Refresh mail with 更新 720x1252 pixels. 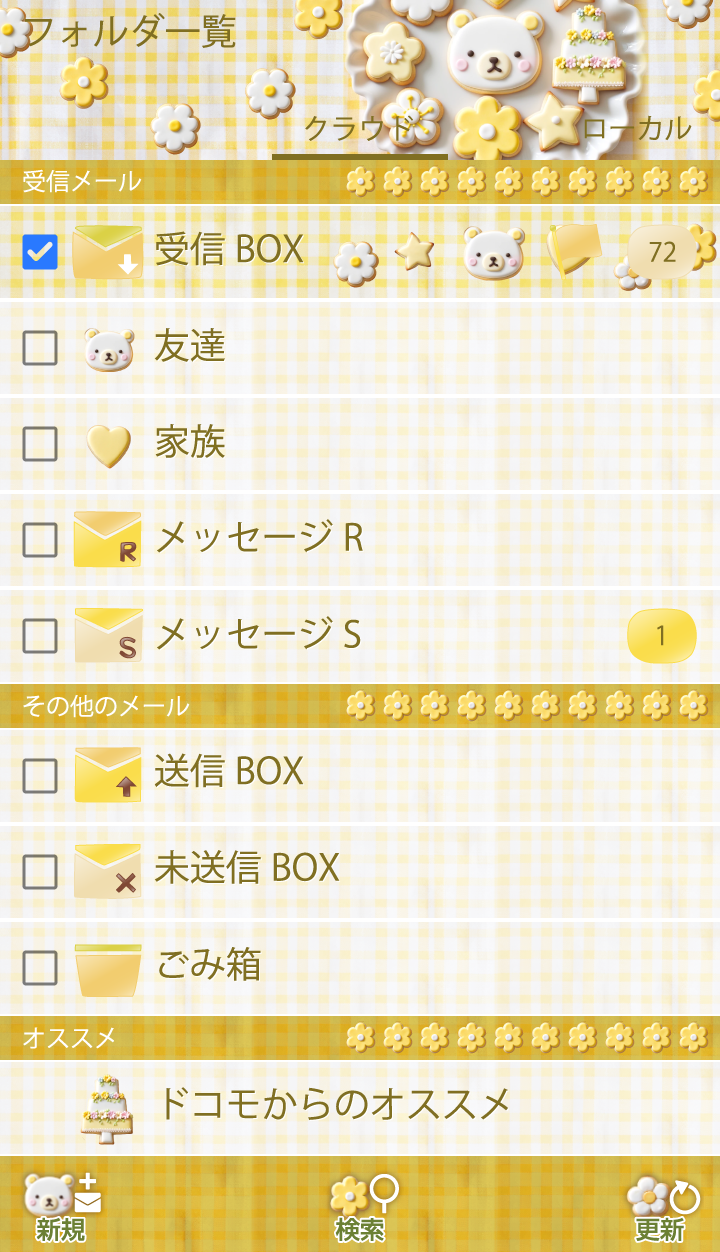[660, 1206]
